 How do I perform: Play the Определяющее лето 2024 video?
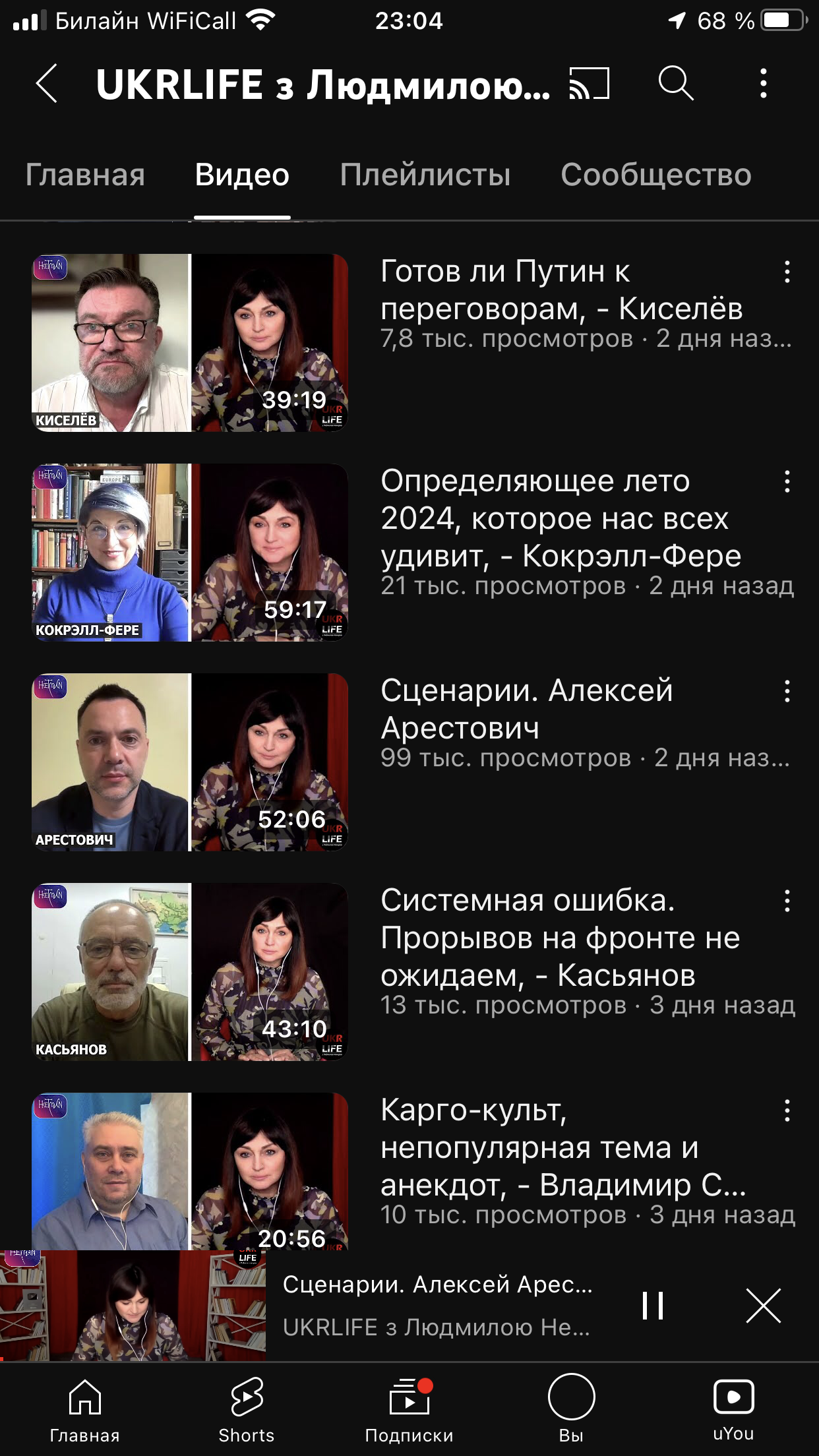point(190,553)
